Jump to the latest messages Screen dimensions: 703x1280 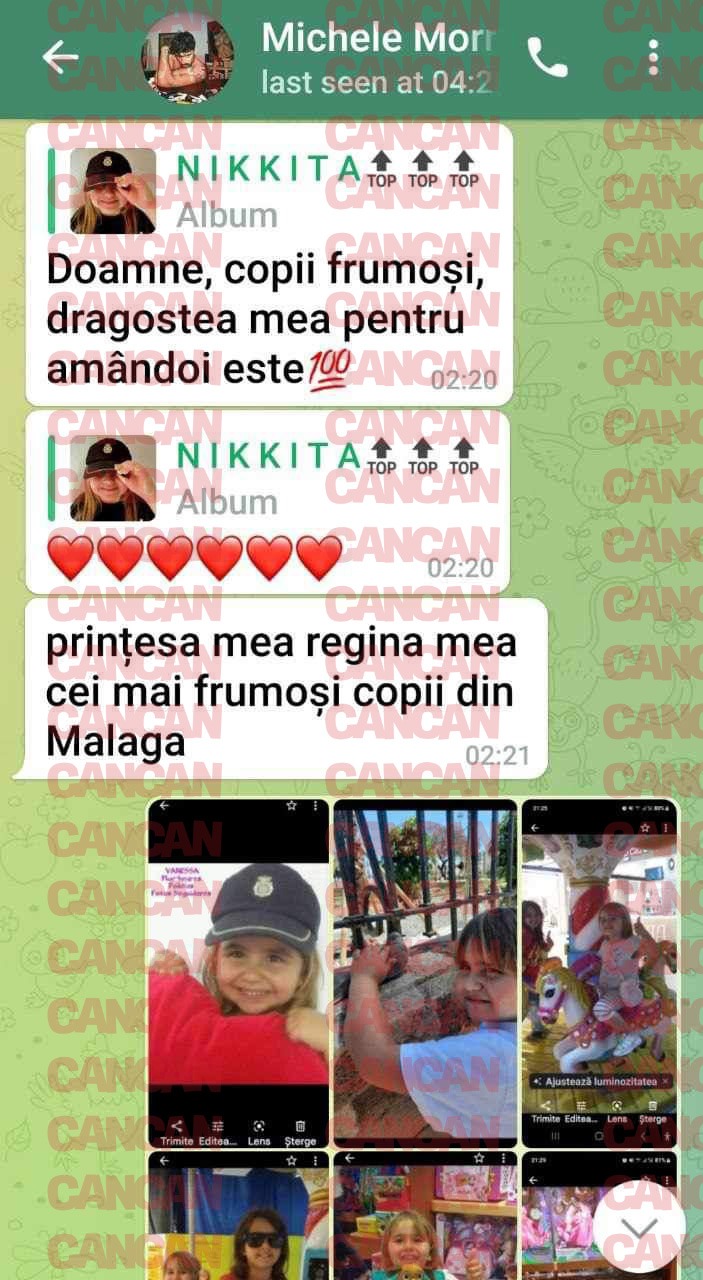tap(639, 1226)
